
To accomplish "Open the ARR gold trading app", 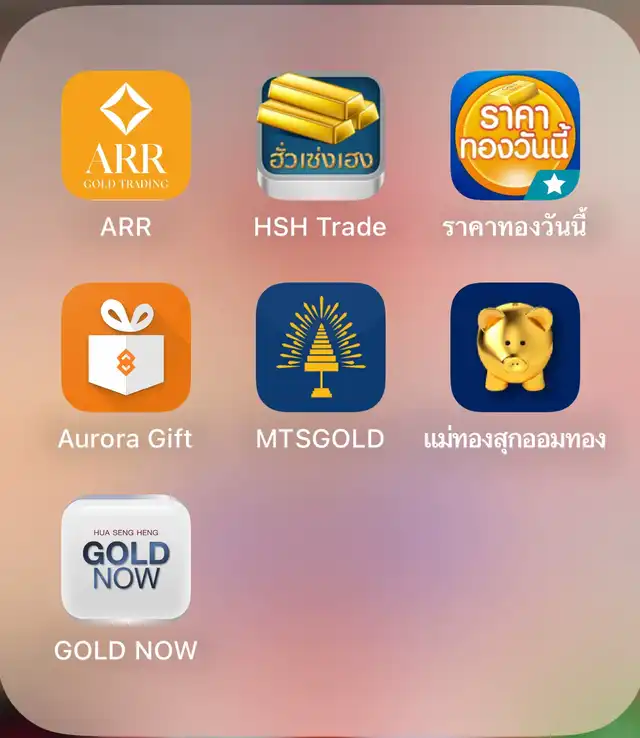I will [126, 136].
